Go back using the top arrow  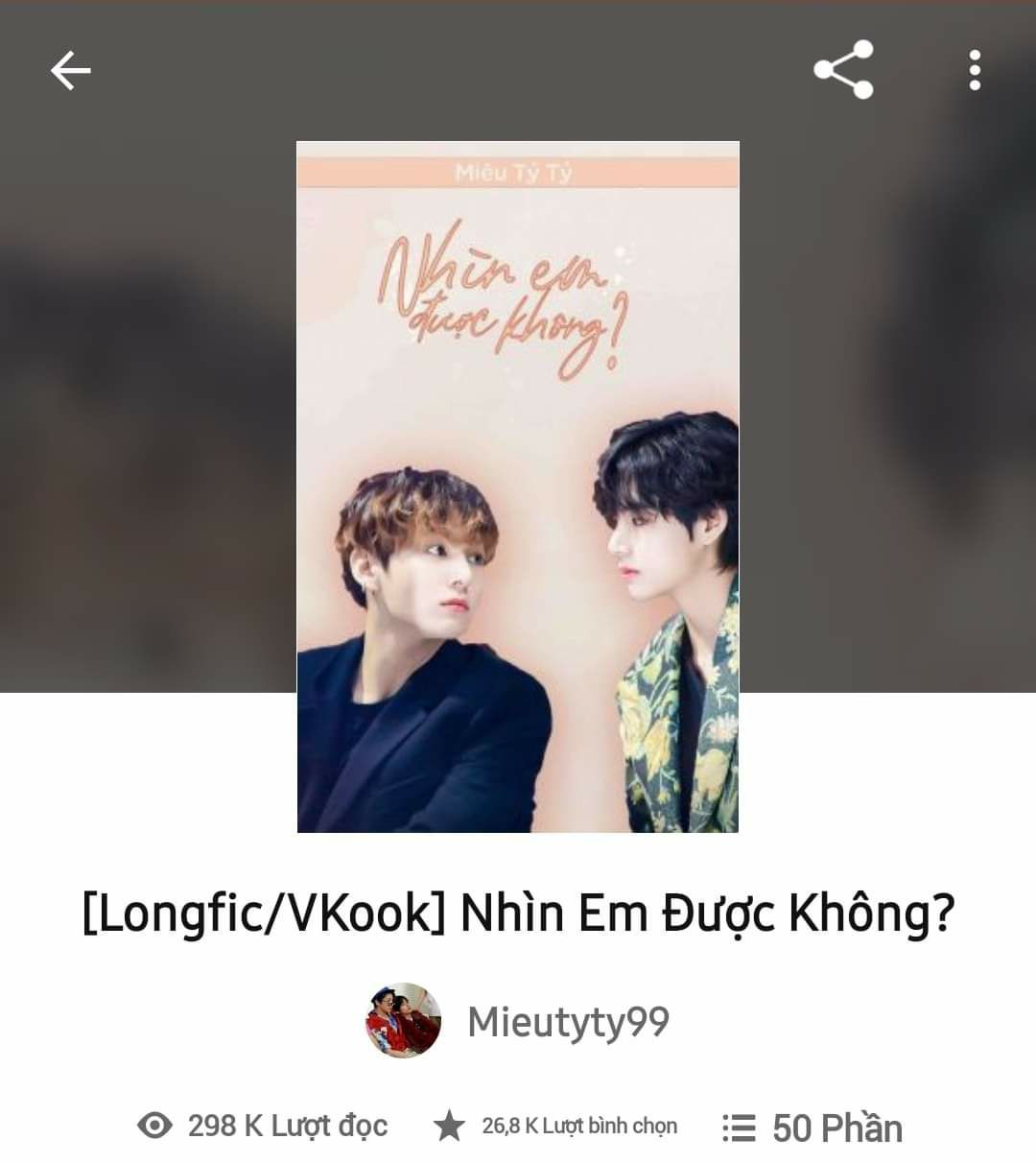(x=70, y=70)
